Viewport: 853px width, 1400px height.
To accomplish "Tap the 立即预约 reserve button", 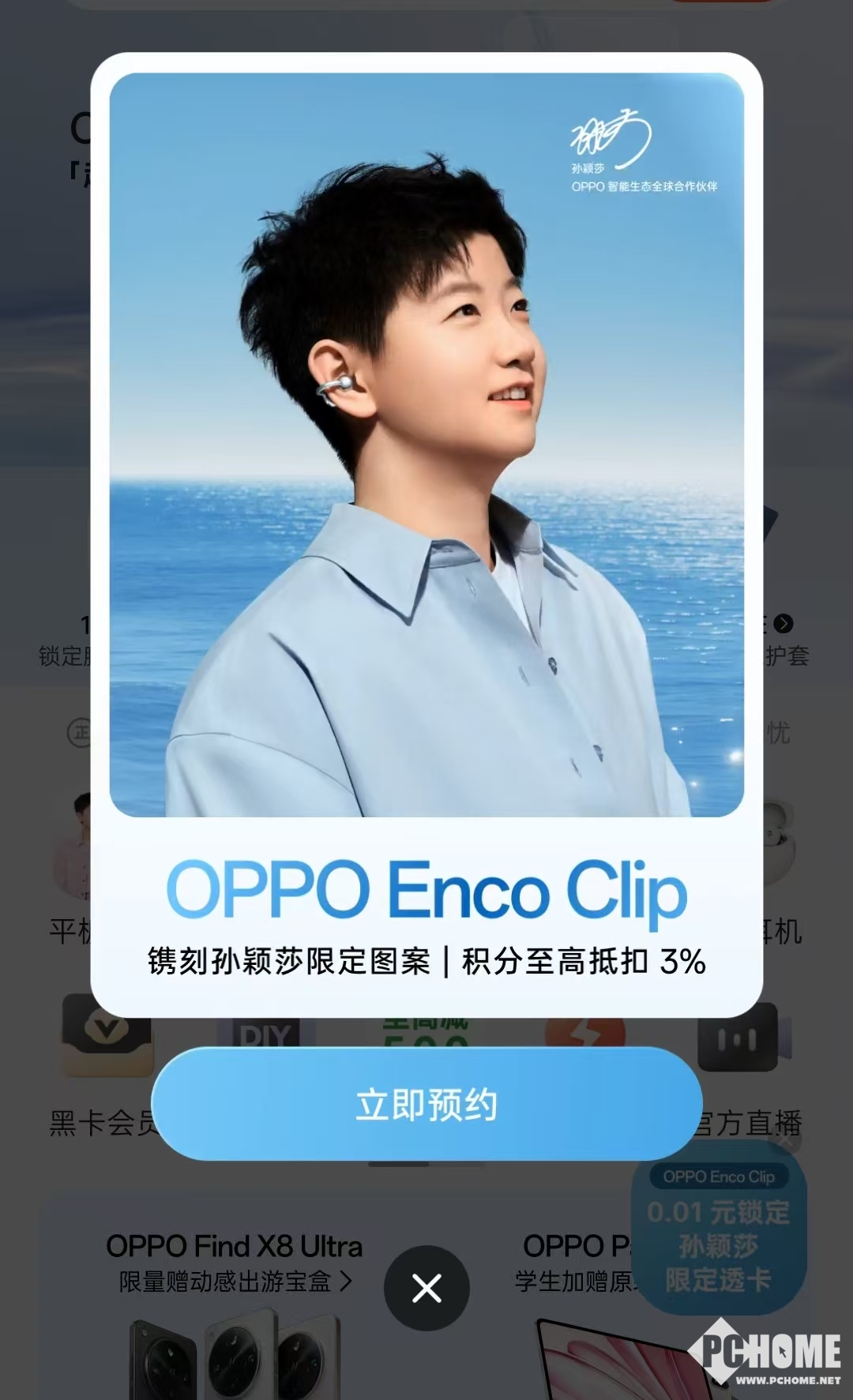I will (426, 1104).
